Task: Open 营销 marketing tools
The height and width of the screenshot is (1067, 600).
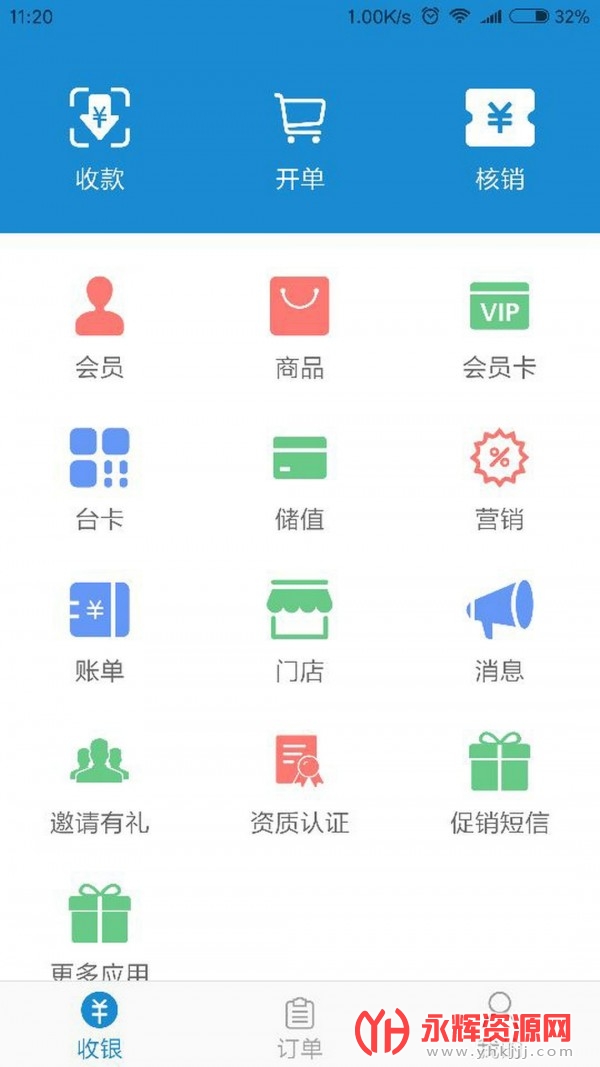Action: 499,478
